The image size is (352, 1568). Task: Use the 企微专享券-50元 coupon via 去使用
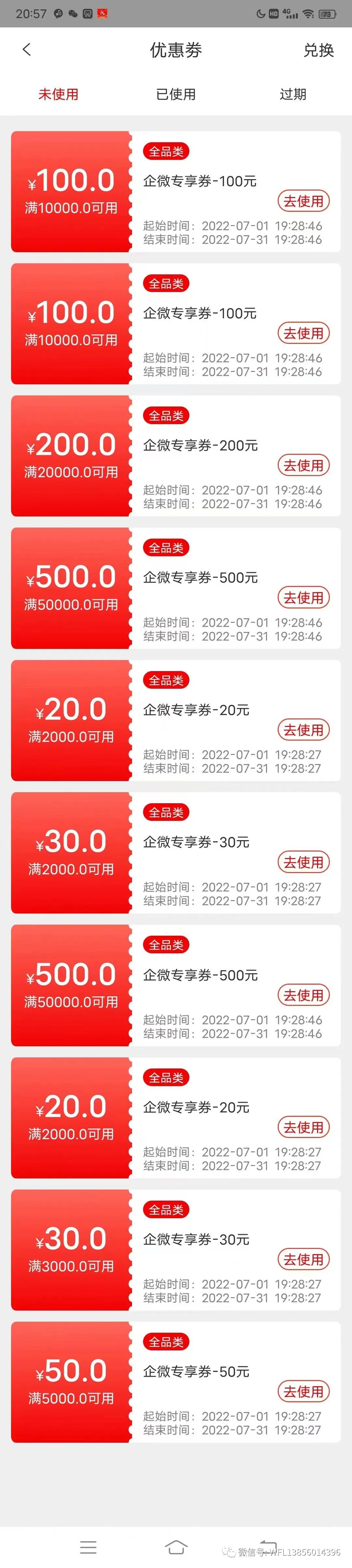point(303,1391)
